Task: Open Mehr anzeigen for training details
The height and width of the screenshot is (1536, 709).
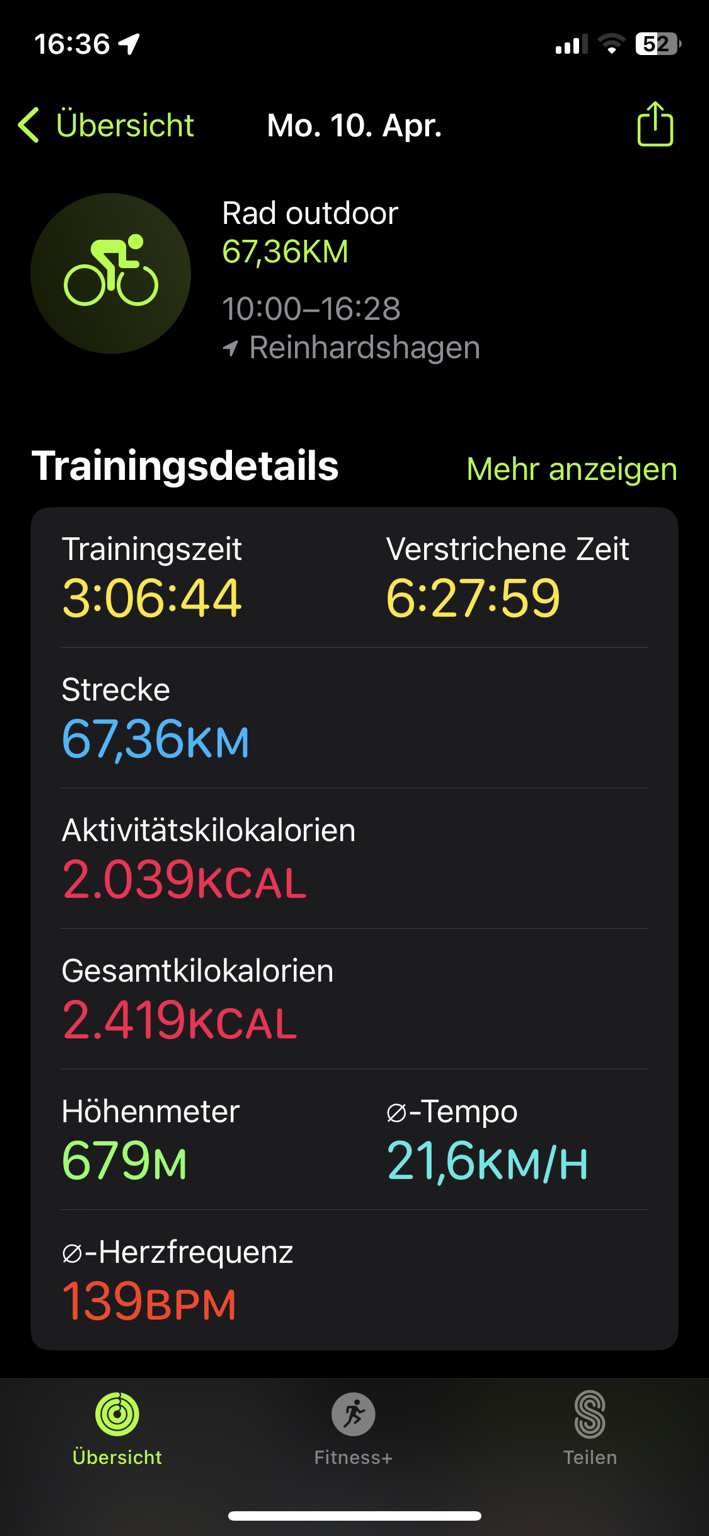Action: pyautogui.click(x=571, y=468)
